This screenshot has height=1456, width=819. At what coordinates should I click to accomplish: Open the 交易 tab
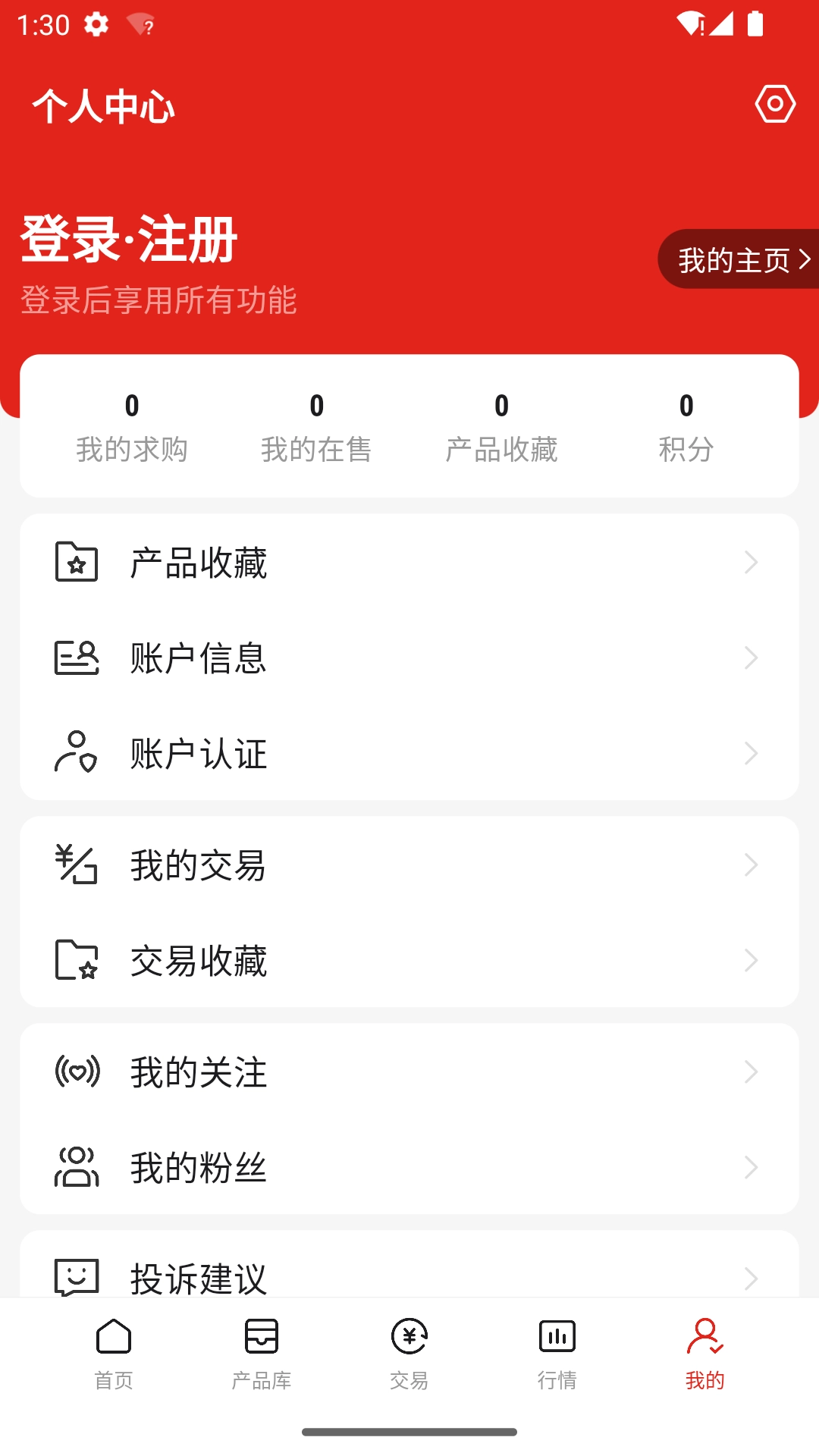coord(409,1357)
